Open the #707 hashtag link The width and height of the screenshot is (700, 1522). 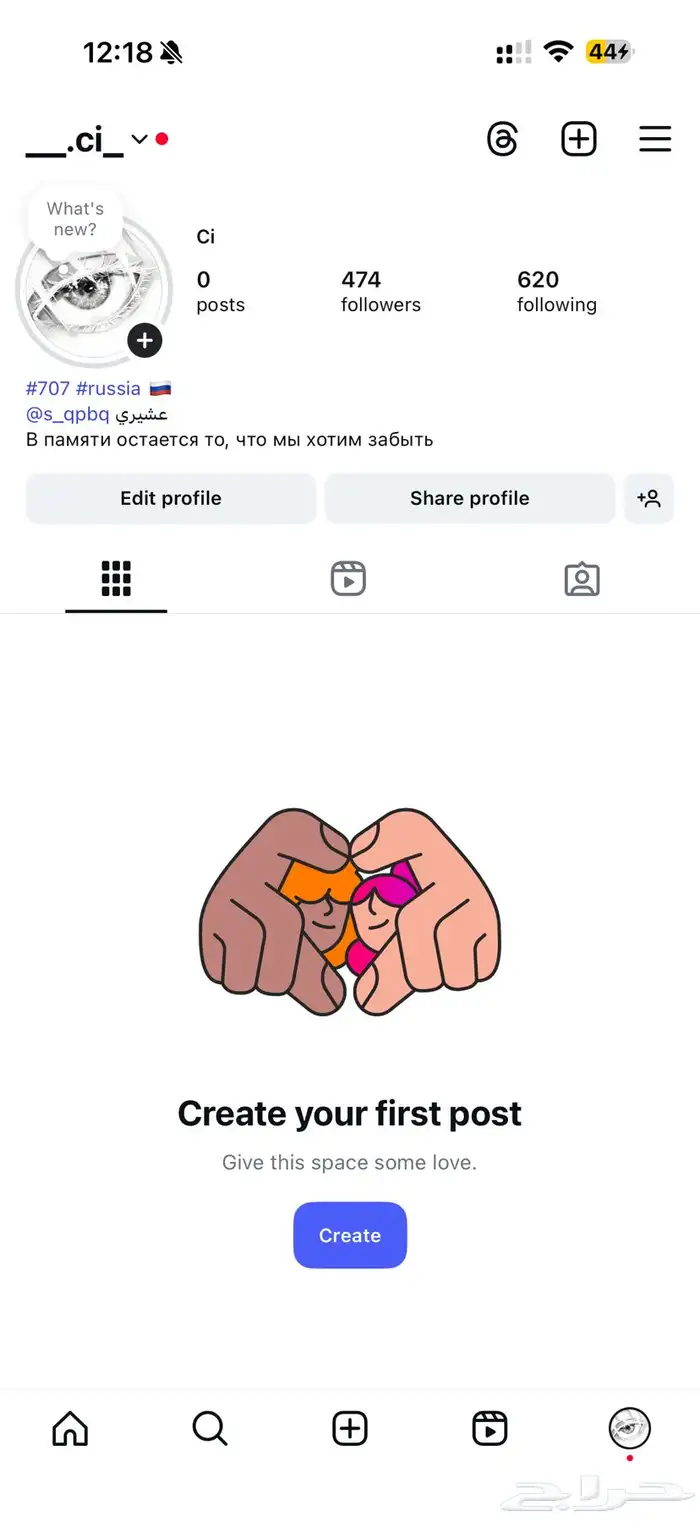(x=47, y=388)
